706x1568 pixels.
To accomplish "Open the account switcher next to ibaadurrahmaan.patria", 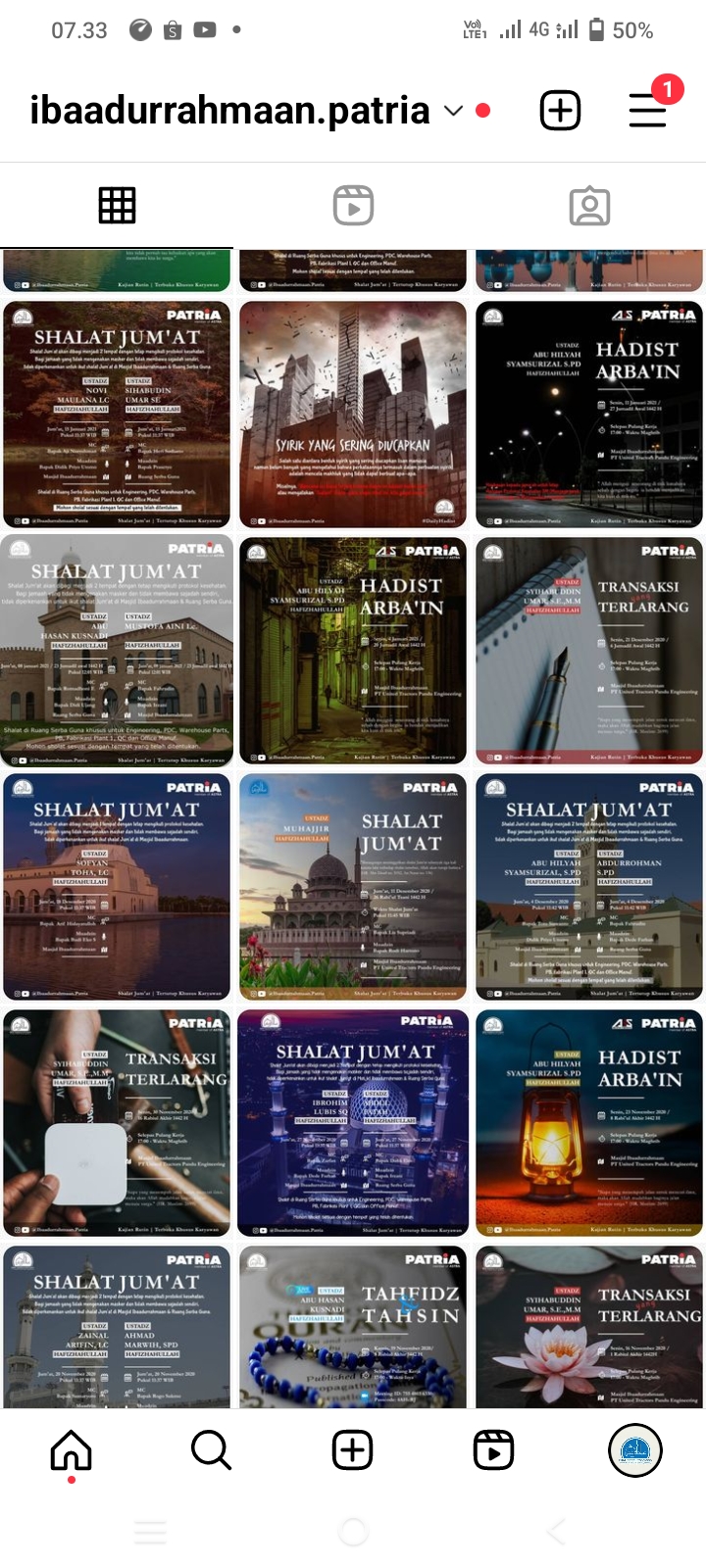I will 453,111.
